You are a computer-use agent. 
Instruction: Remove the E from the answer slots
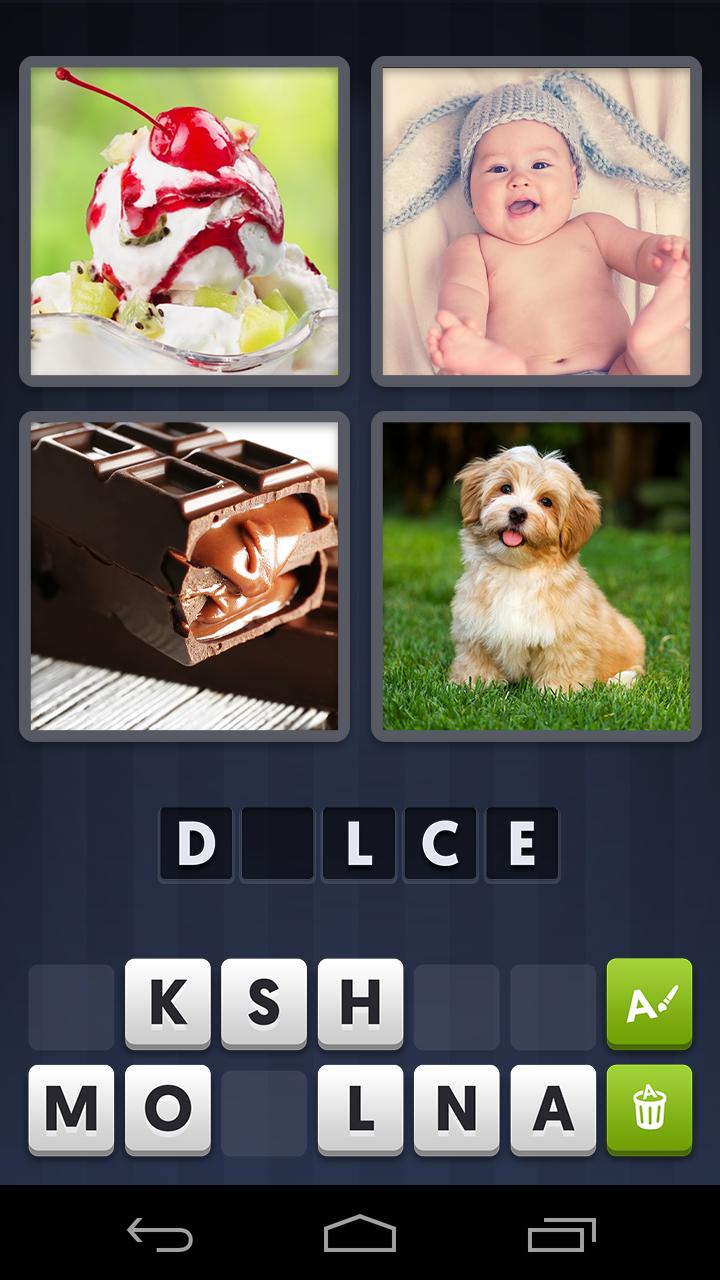click(x=522, y=844)
